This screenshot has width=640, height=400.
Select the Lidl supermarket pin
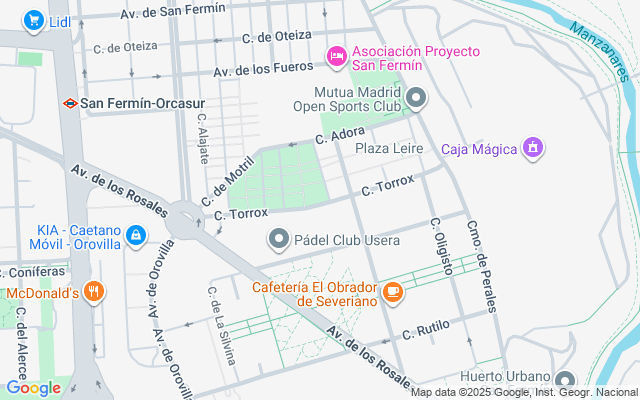(33, 20)
